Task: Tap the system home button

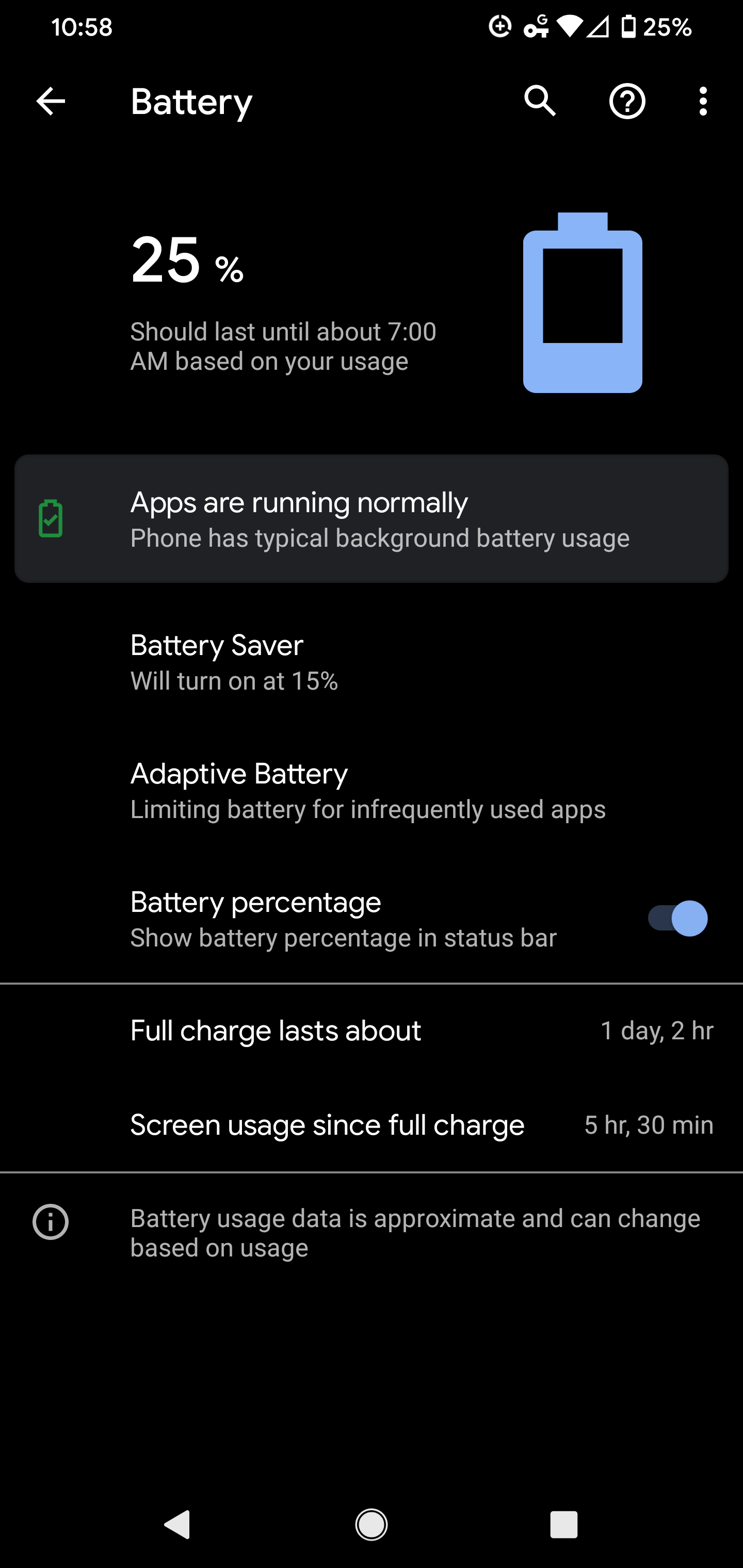Action: point(372,1525)
